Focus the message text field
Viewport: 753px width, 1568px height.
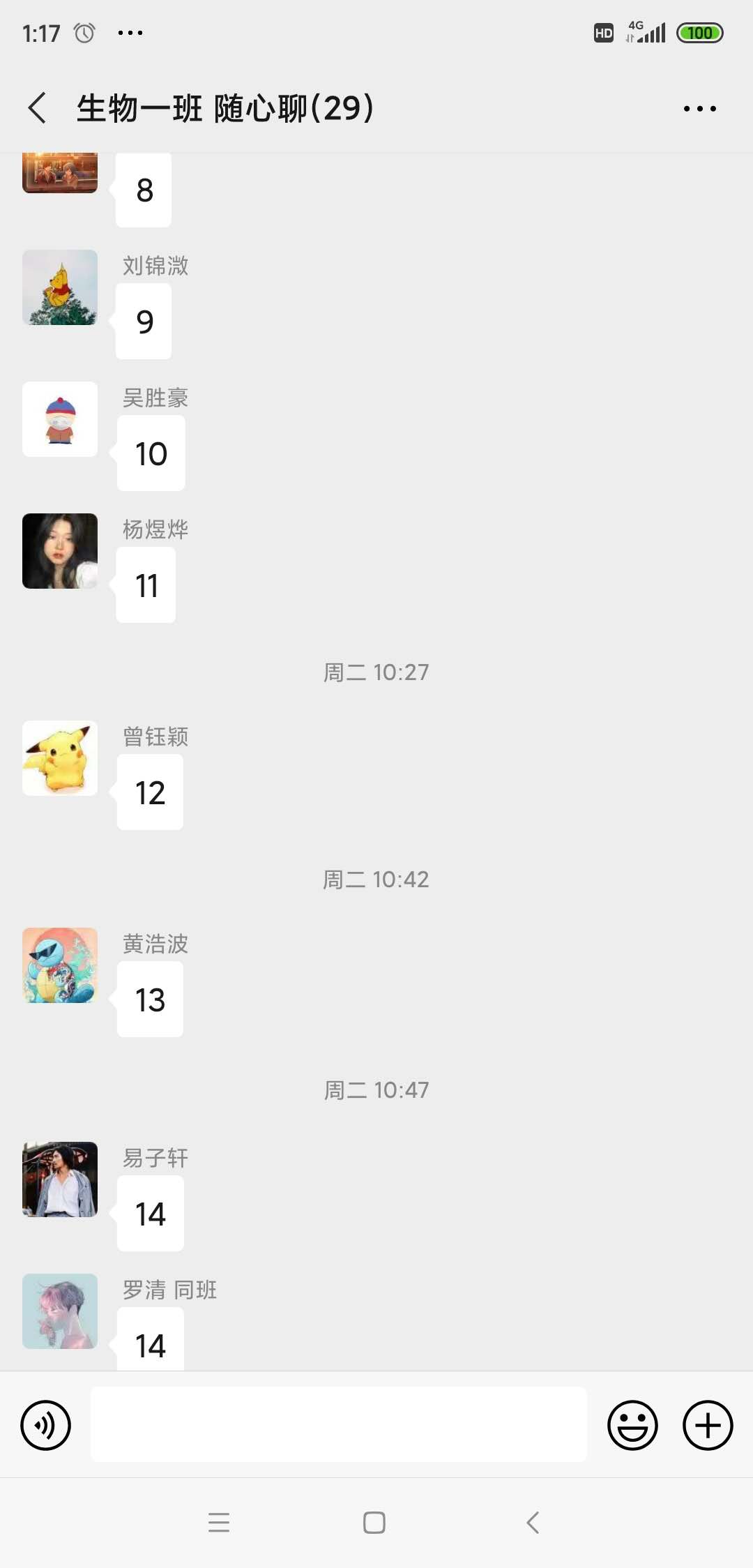pyautogui.click(x=339, y=1424)
